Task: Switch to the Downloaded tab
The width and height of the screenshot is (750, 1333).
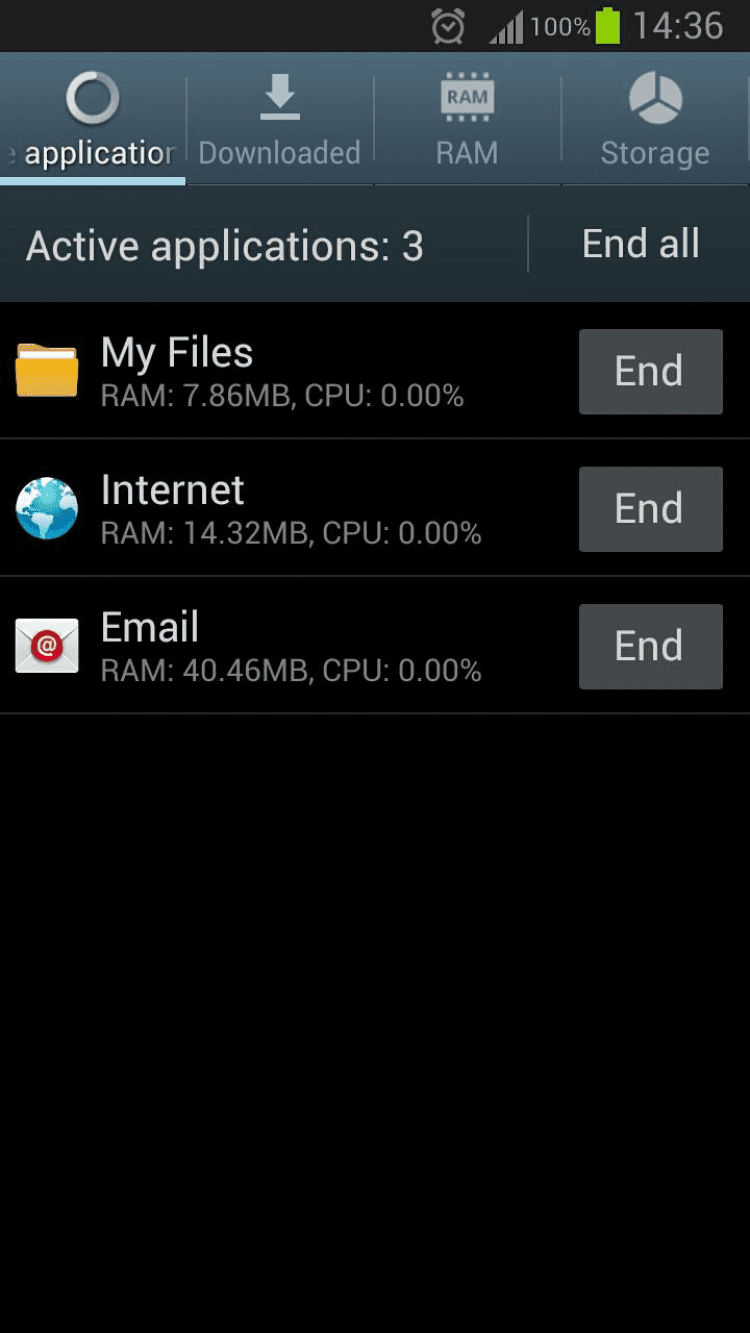Action: (279, 122)
